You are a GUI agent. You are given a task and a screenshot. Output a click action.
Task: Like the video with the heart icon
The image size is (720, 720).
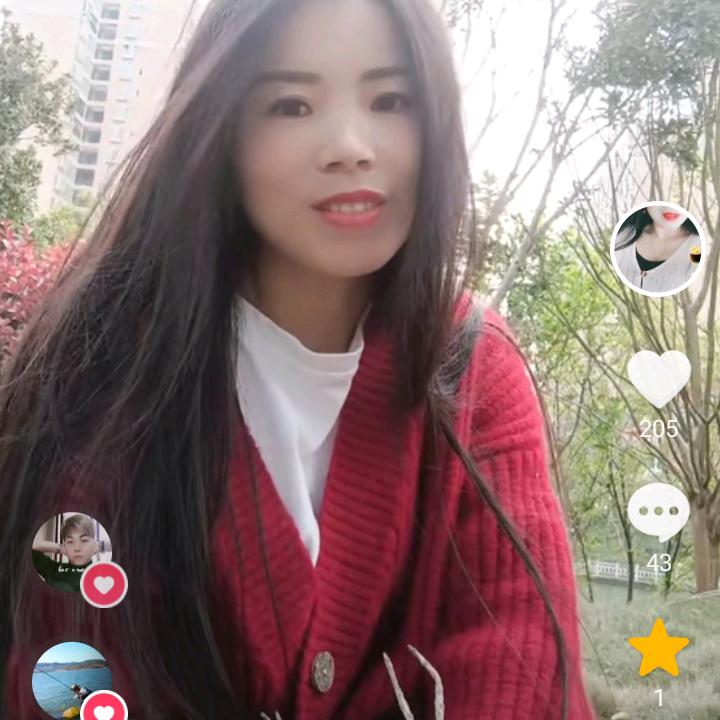pos(659,378)
